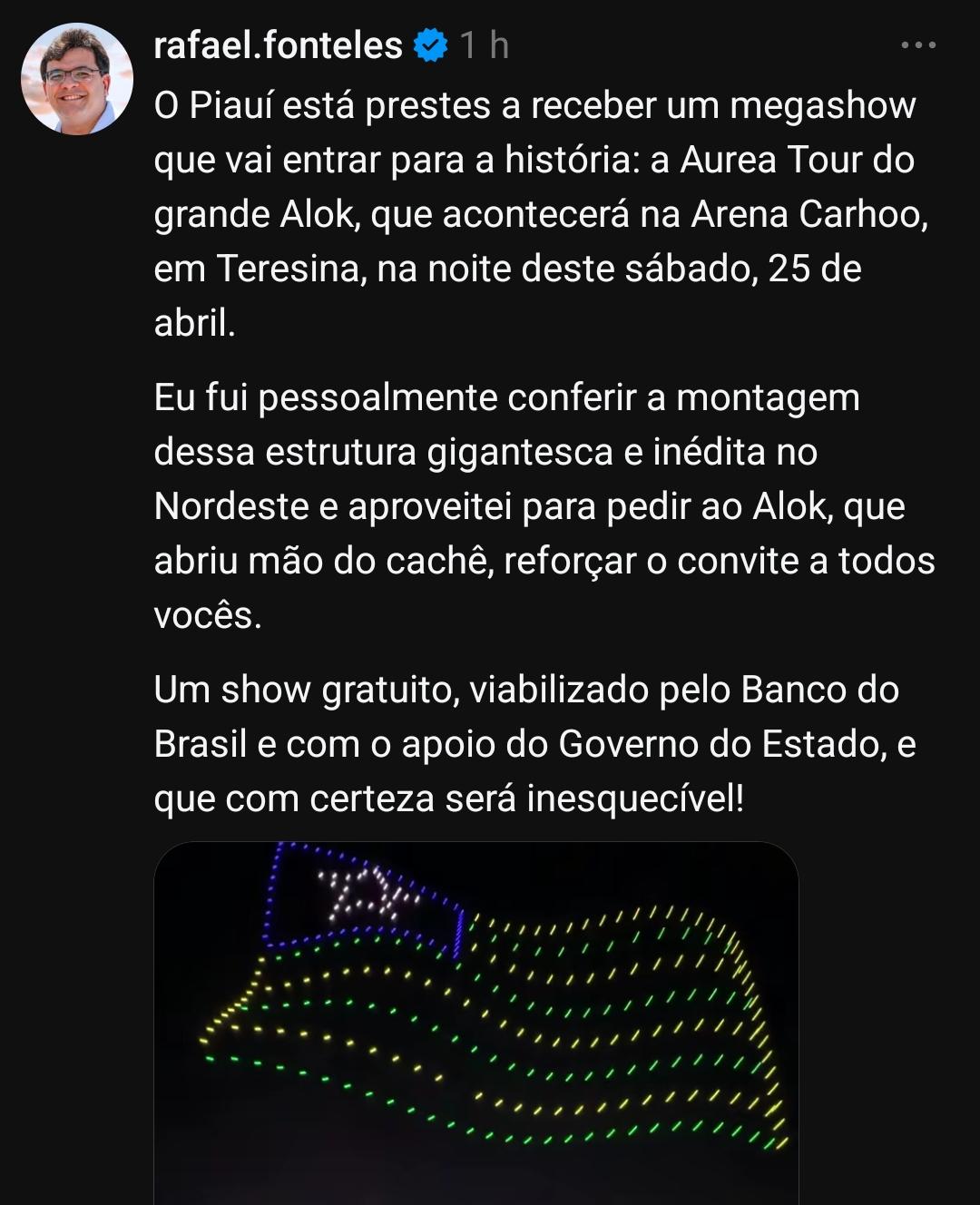Open the drone flag video thumbnail
Screen dimensions: 980x1205
pyautogui.click(x=475, y=1016)
